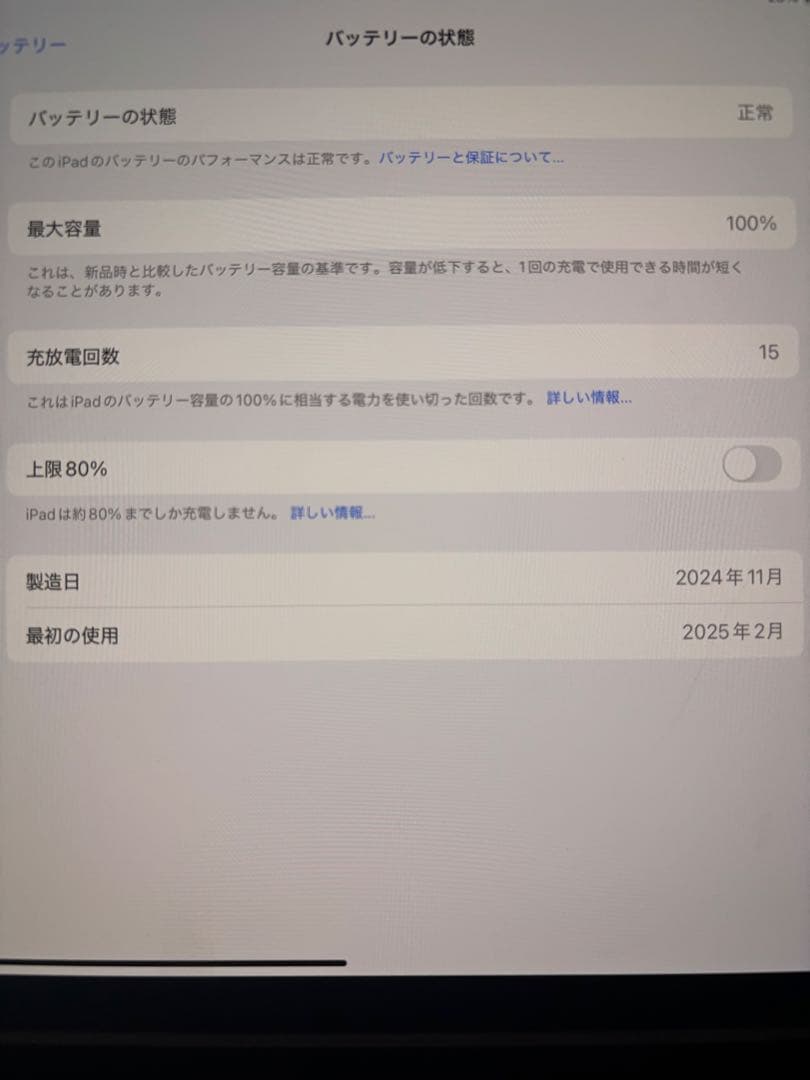This screenshot has width=810, height=1080.
Task: Tap the 100% capacity value
Action: click(751, 224)
